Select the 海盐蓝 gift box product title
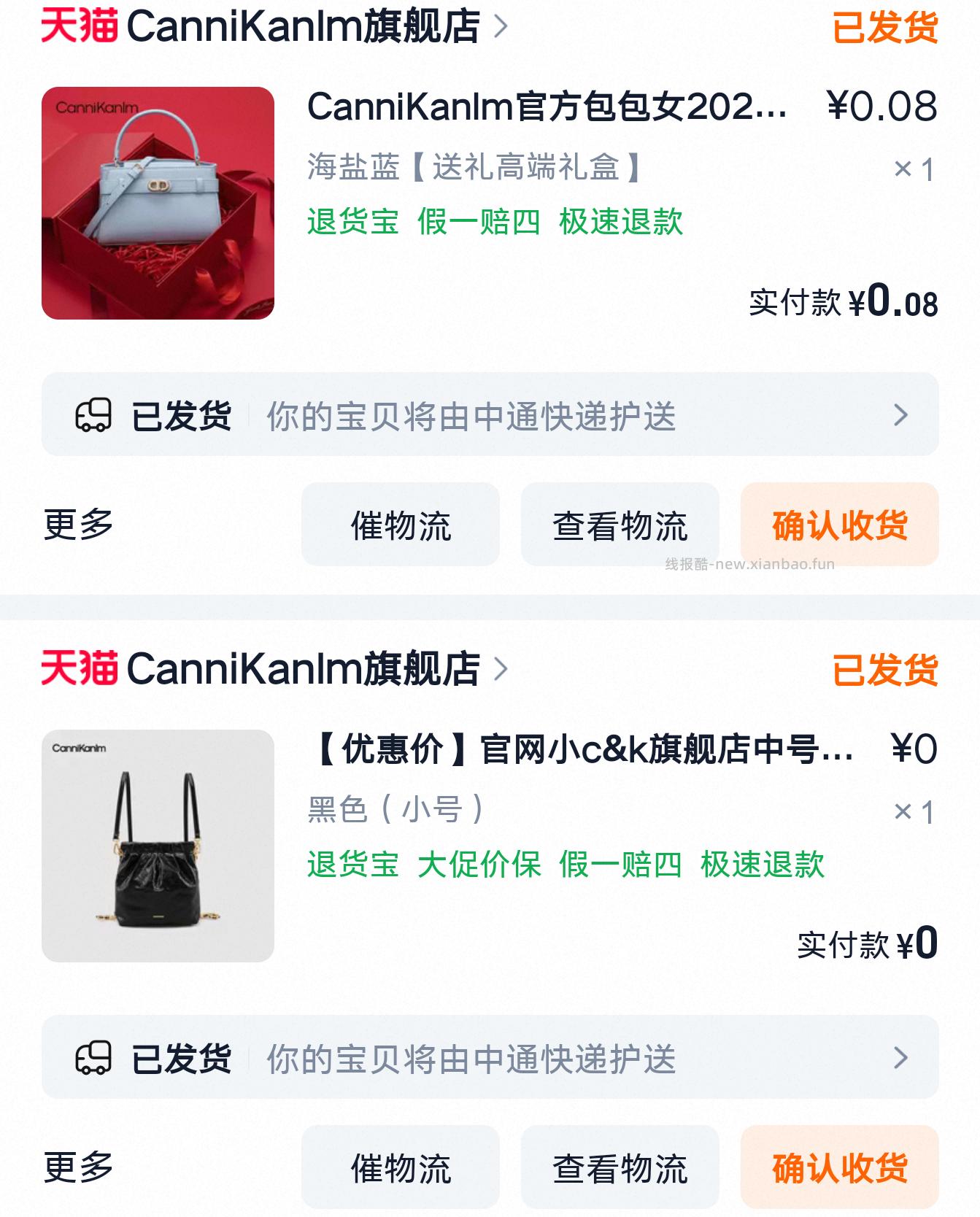980x1217 pixels. [x=475, y=166]
